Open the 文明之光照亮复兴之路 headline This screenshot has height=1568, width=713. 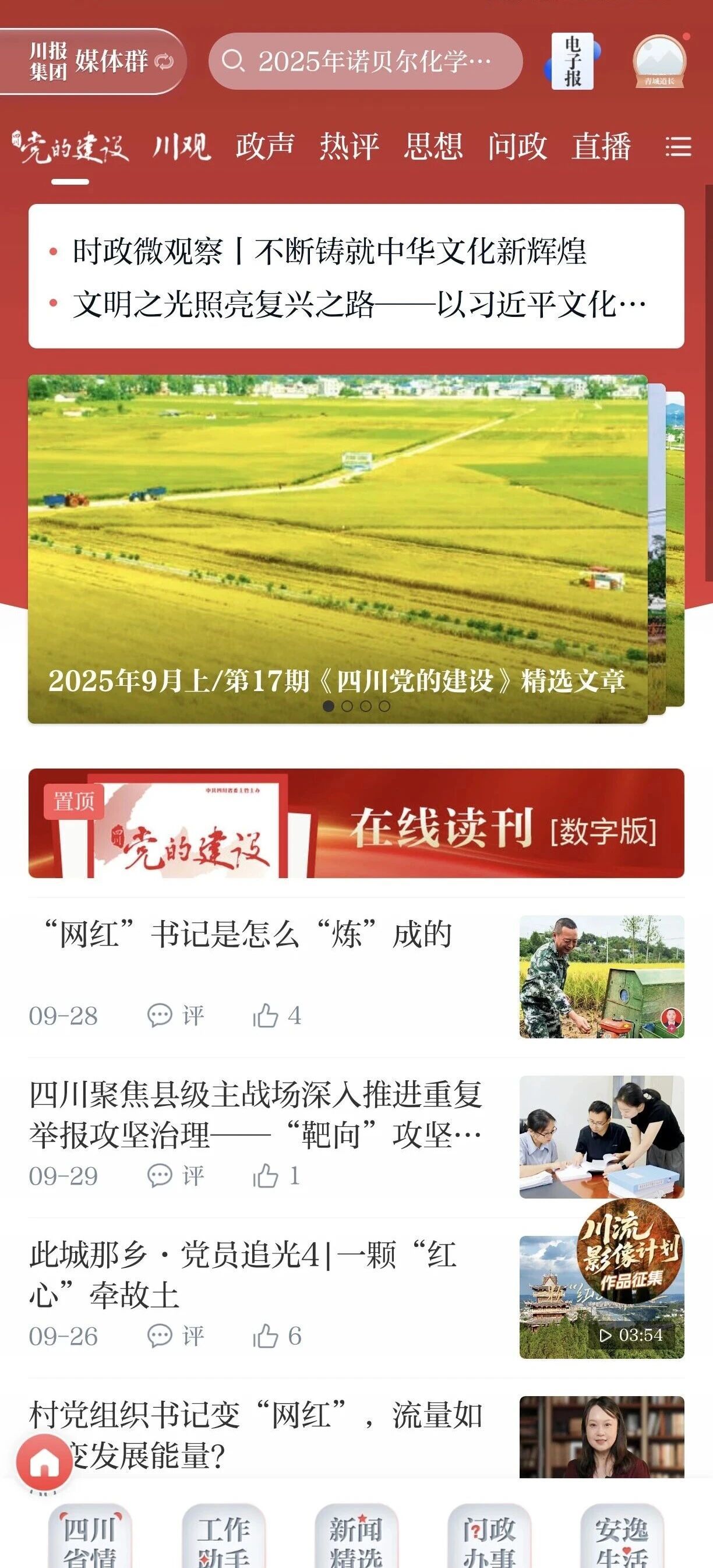[359, 304]
